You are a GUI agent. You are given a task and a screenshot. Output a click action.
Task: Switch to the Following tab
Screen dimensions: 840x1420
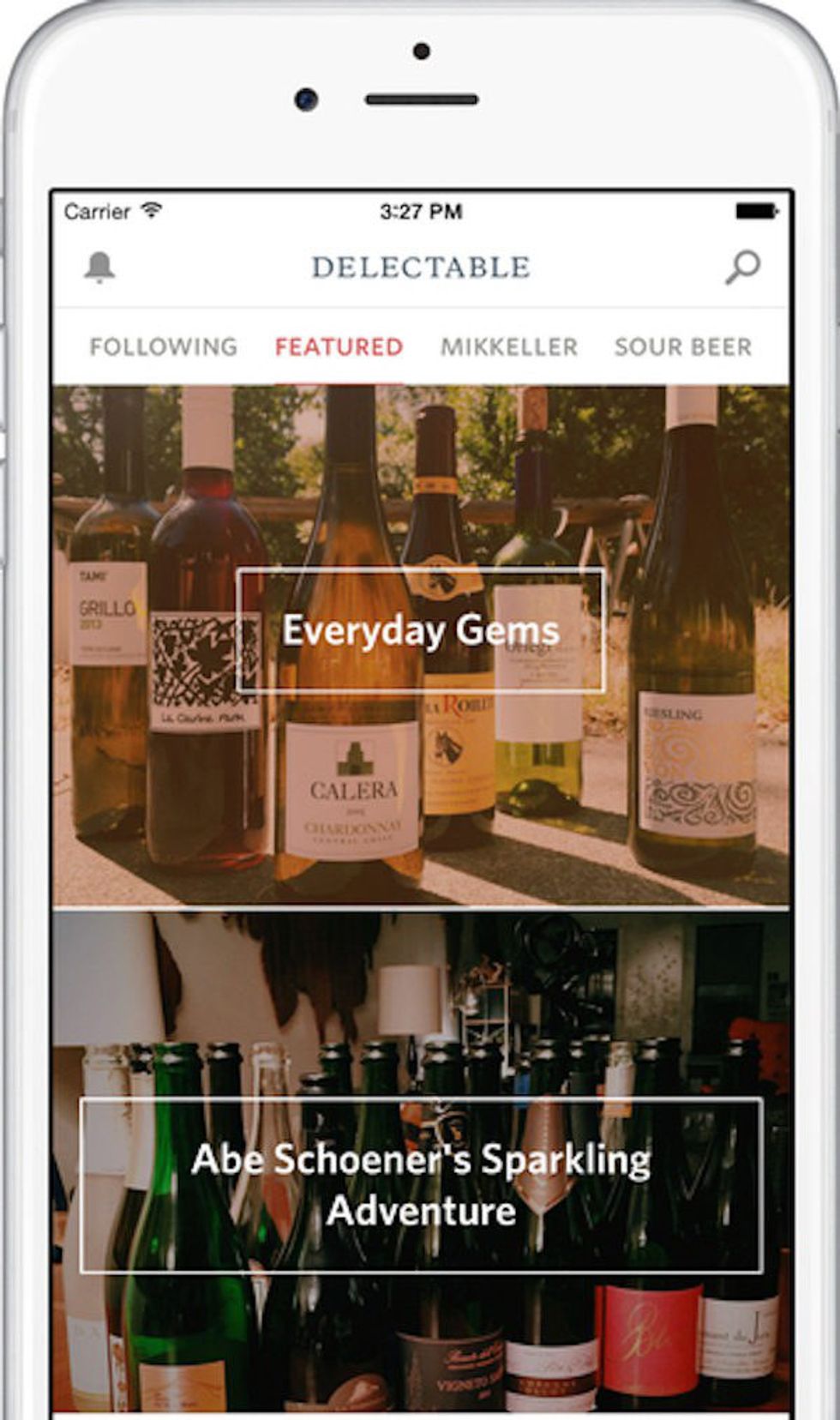point(163,346)
